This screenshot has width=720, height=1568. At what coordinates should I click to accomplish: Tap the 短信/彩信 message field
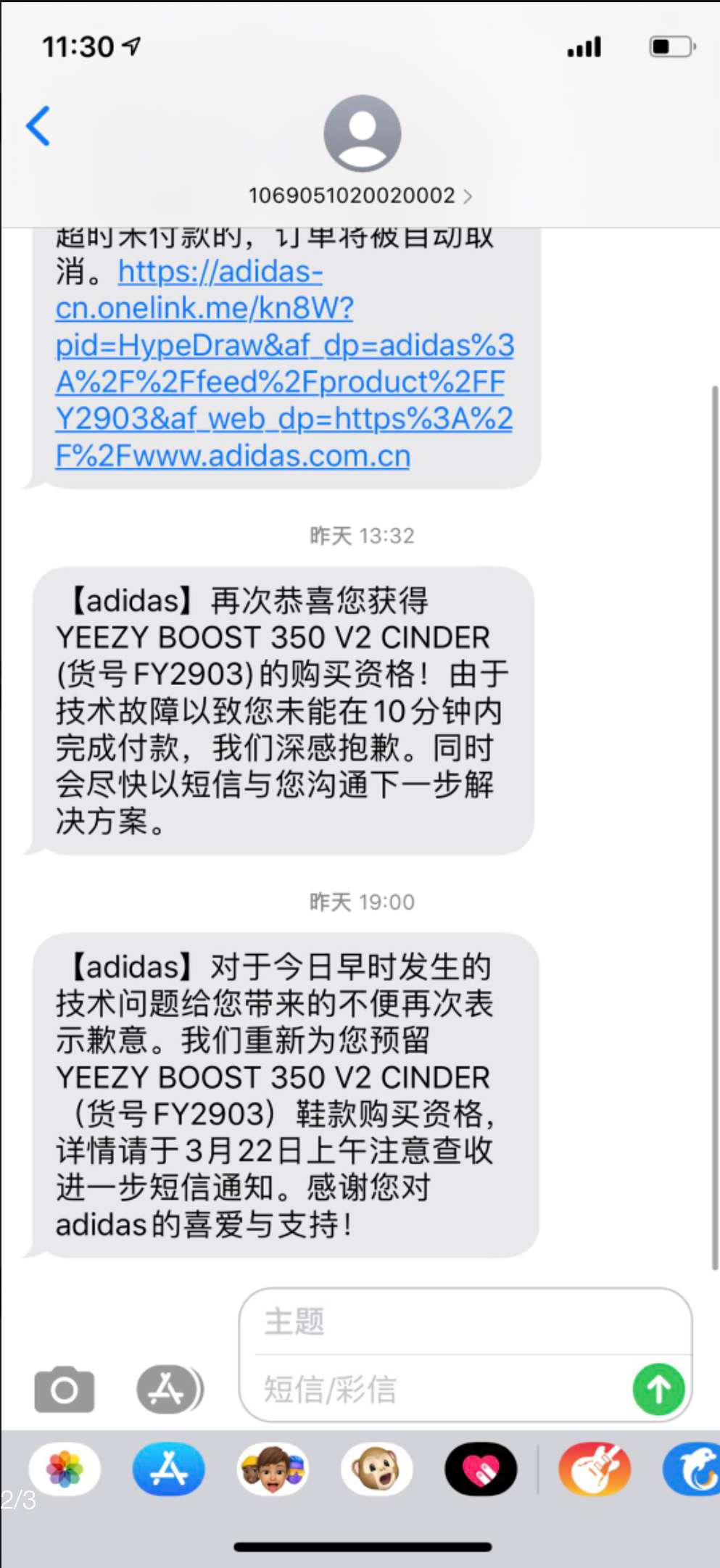[x=435, y=1389]
